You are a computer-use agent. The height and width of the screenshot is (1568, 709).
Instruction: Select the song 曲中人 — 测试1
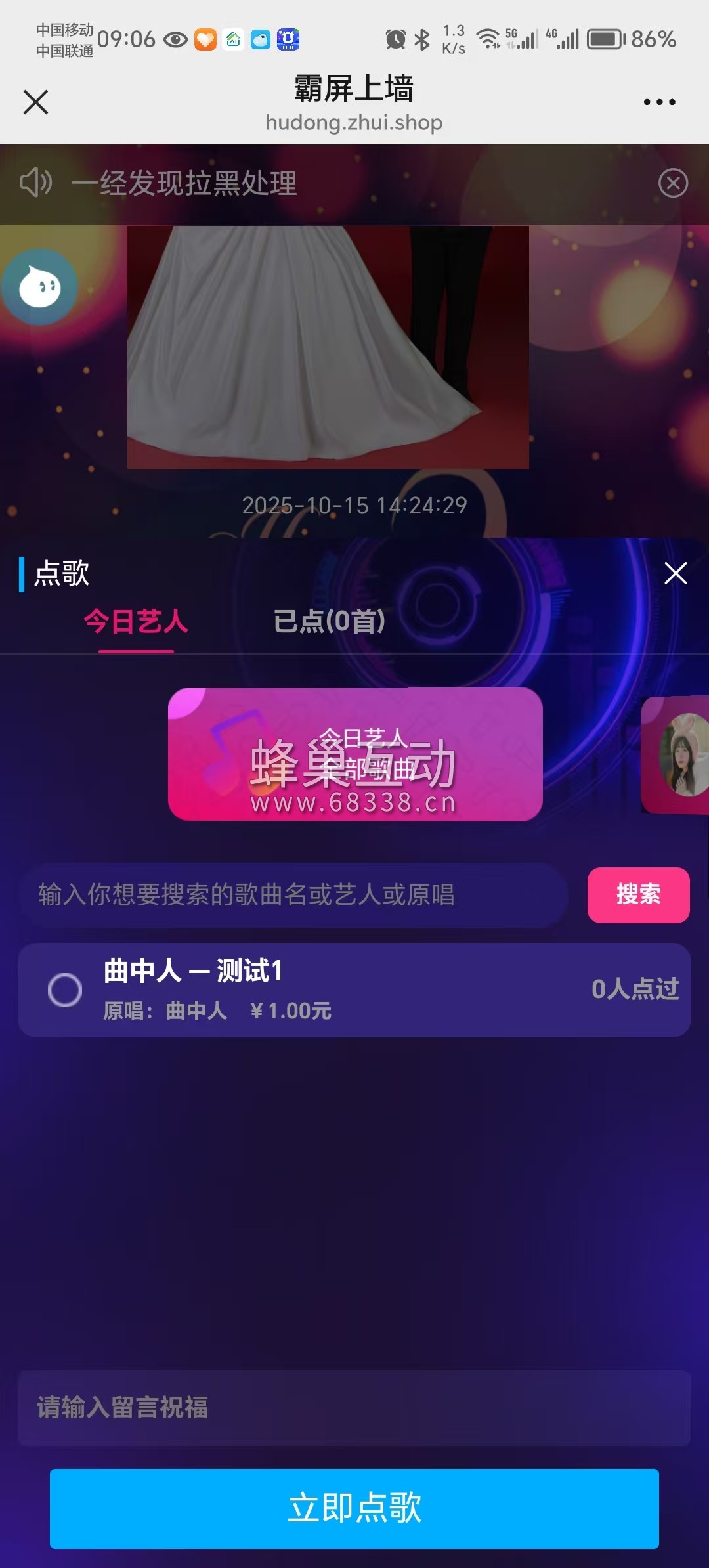65,990
